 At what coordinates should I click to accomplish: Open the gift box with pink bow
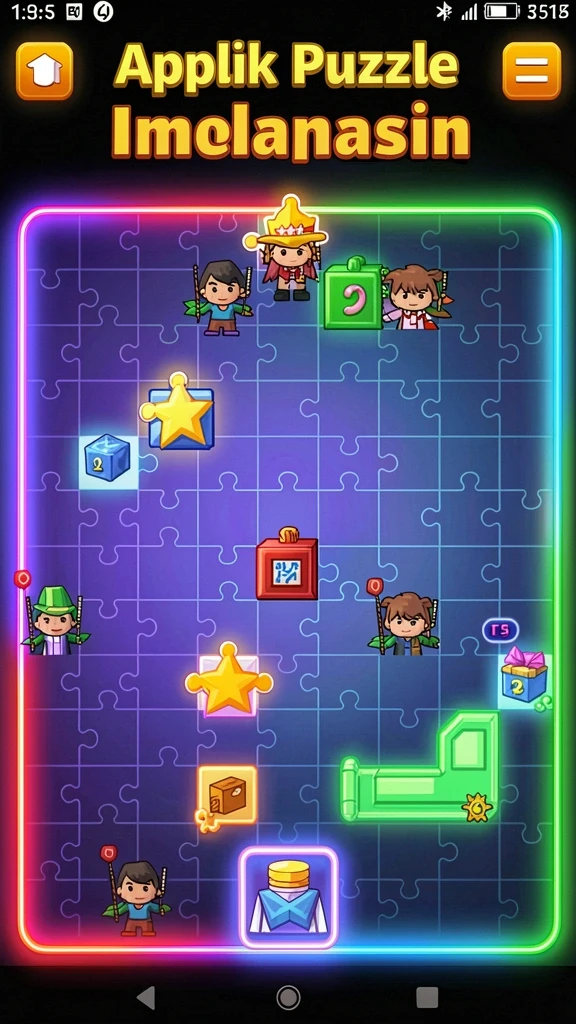(524, 677)
